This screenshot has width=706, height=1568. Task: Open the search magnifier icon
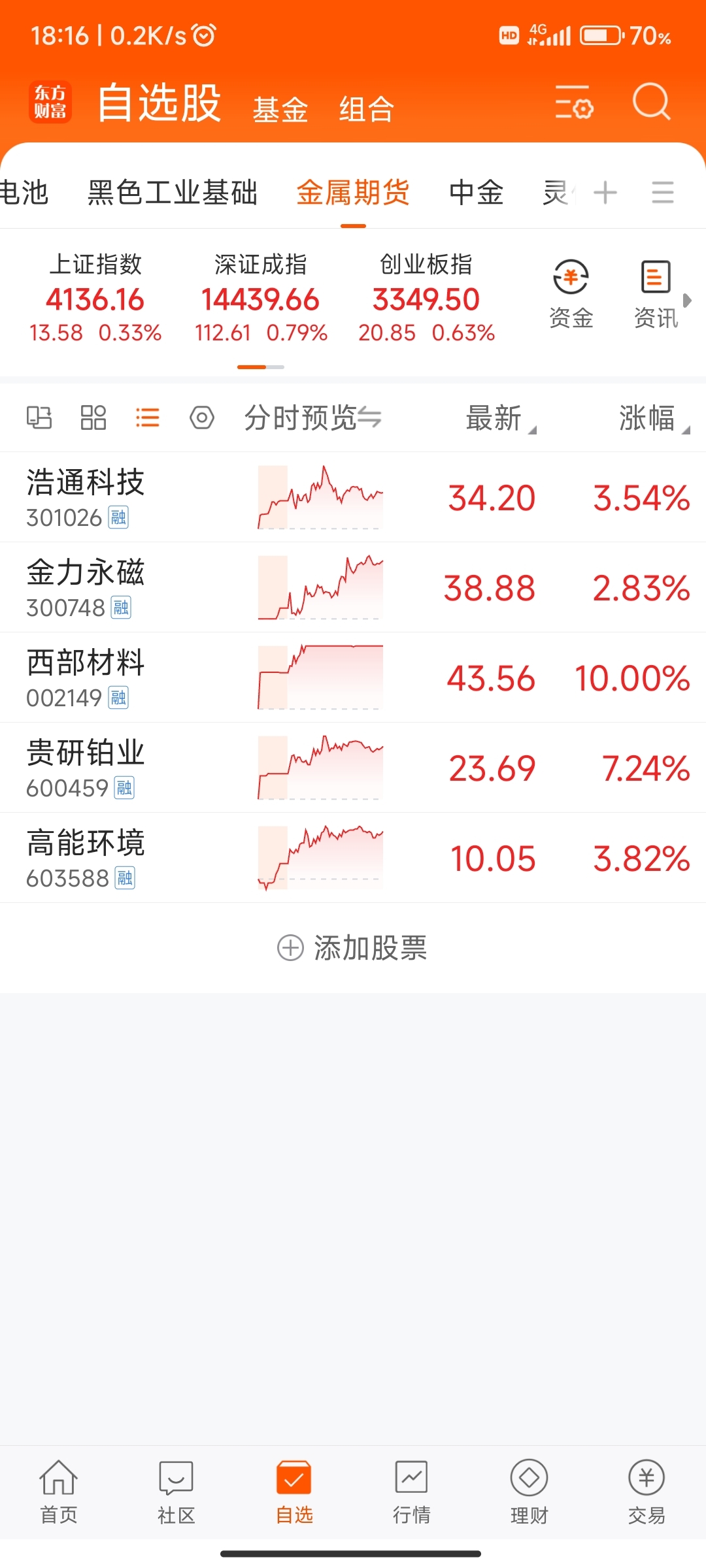pyautogui.click(x=651, y=103)
